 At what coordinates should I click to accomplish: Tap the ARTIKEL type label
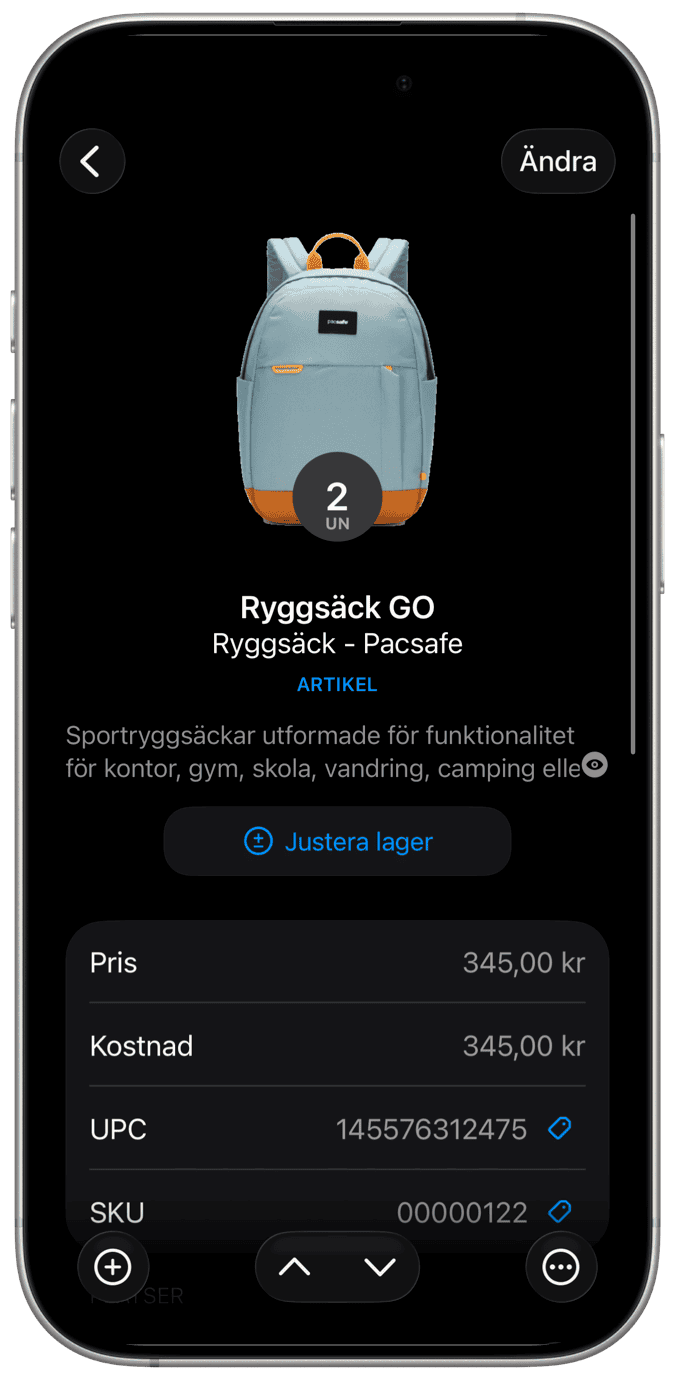[x=337, y=685]
